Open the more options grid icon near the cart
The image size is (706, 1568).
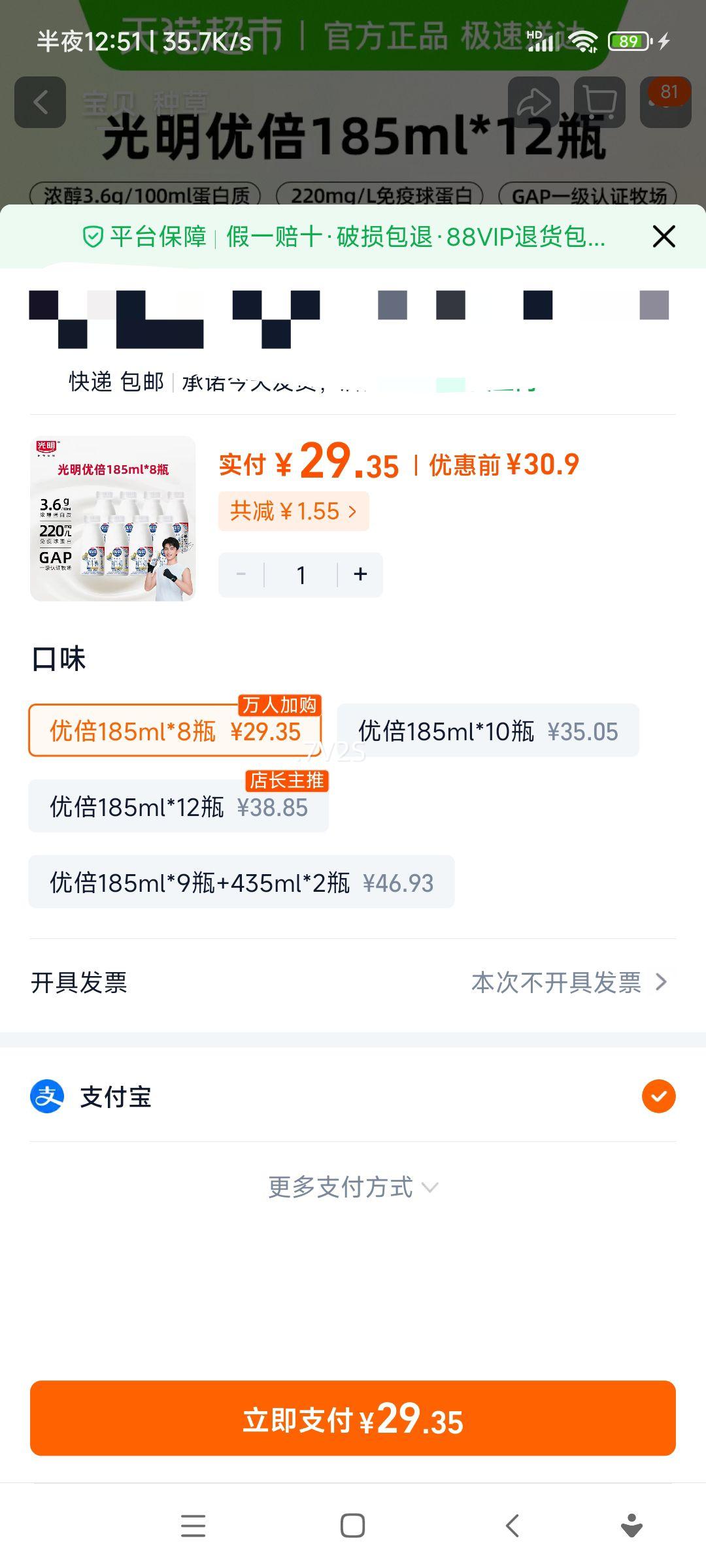coord(665,102)
